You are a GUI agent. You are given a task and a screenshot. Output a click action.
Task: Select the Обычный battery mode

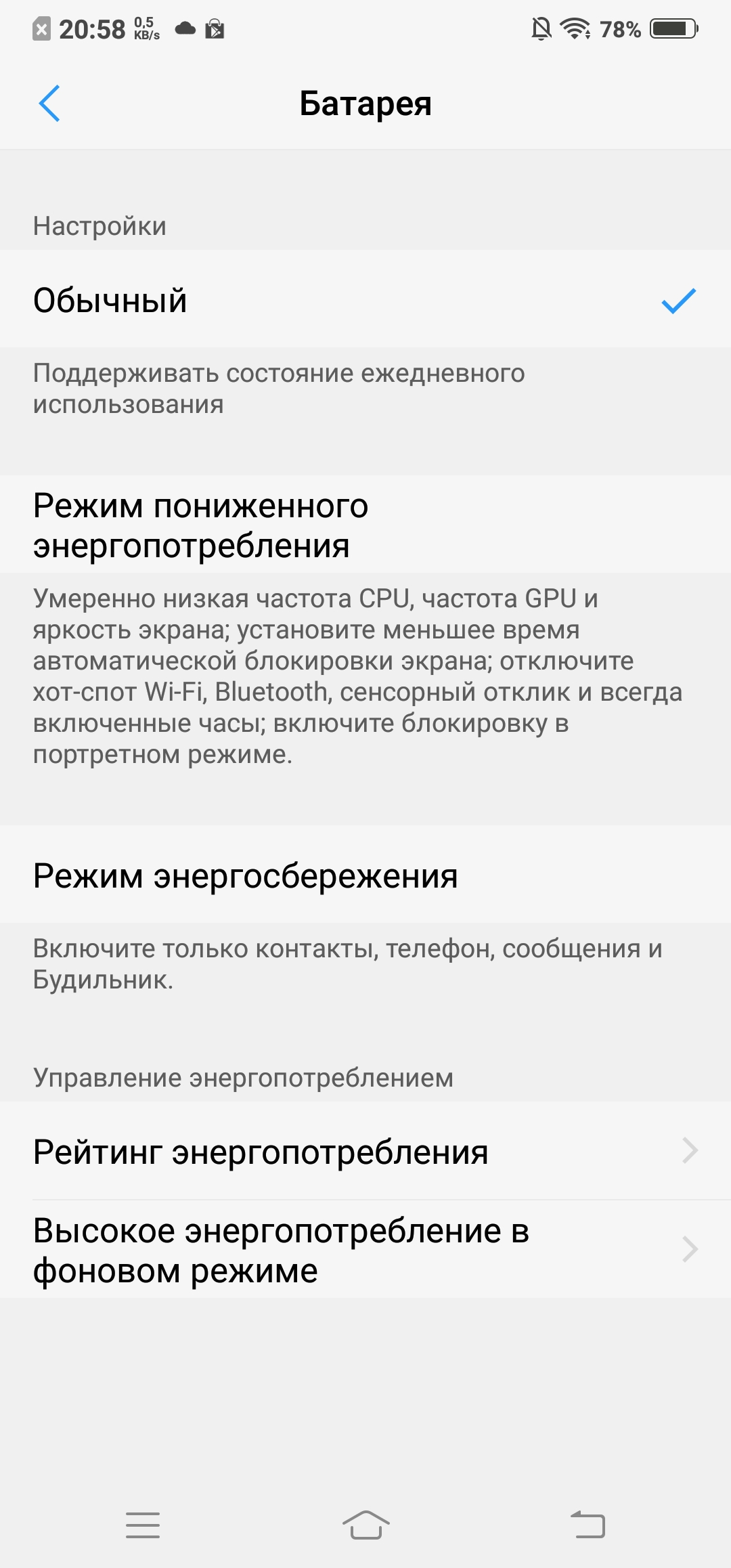click(x=365, y=299)
